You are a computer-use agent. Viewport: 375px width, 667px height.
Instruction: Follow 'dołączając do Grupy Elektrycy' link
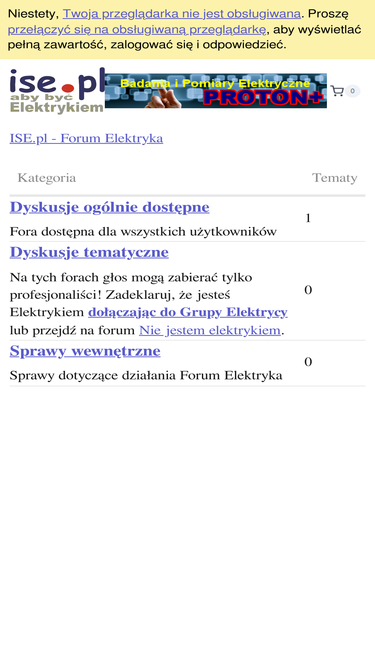click(x=188, y=312)
